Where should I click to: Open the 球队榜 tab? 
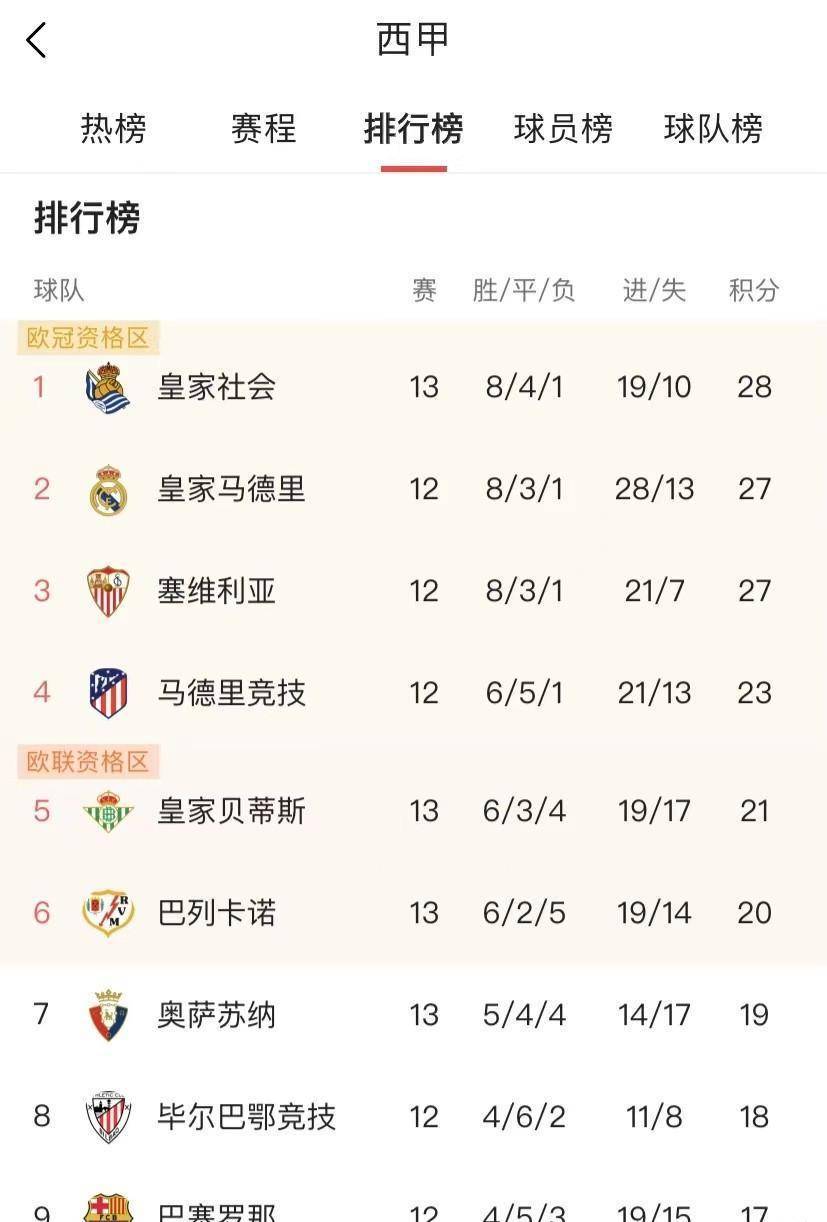(713, 129)
